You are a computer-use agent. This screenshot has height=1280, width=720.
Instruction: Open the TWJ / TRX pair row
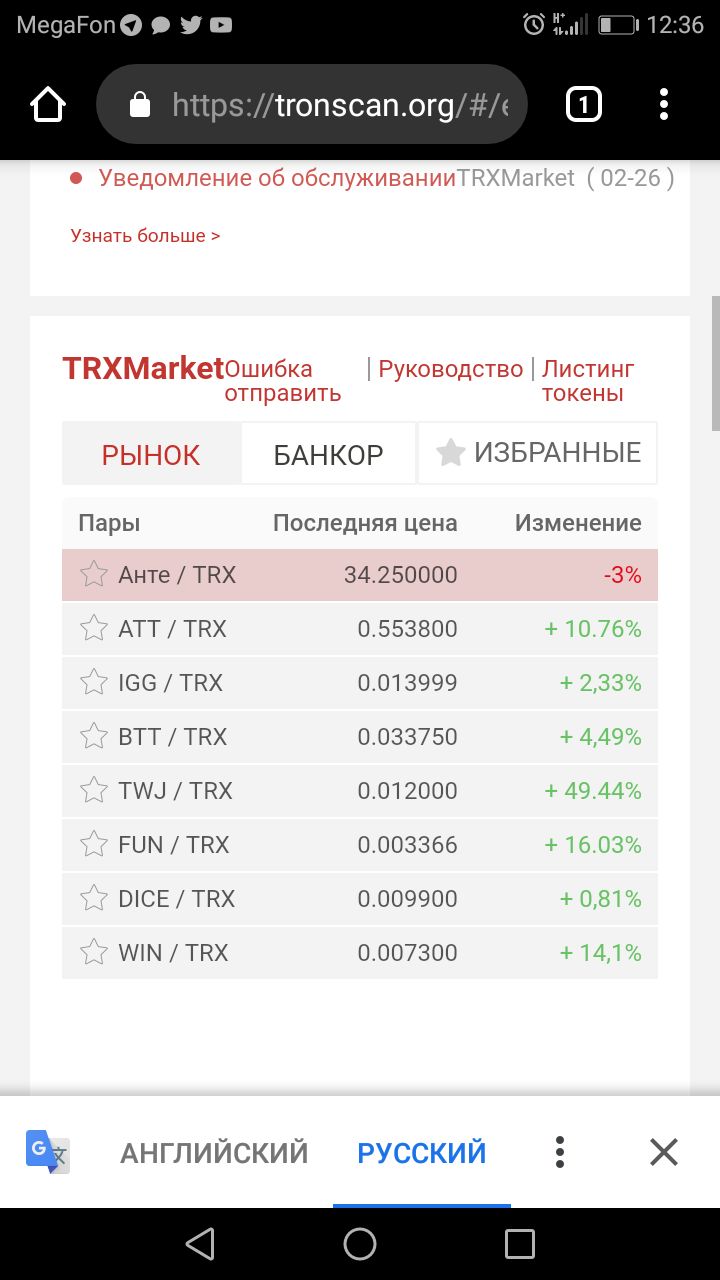[360, 791]
